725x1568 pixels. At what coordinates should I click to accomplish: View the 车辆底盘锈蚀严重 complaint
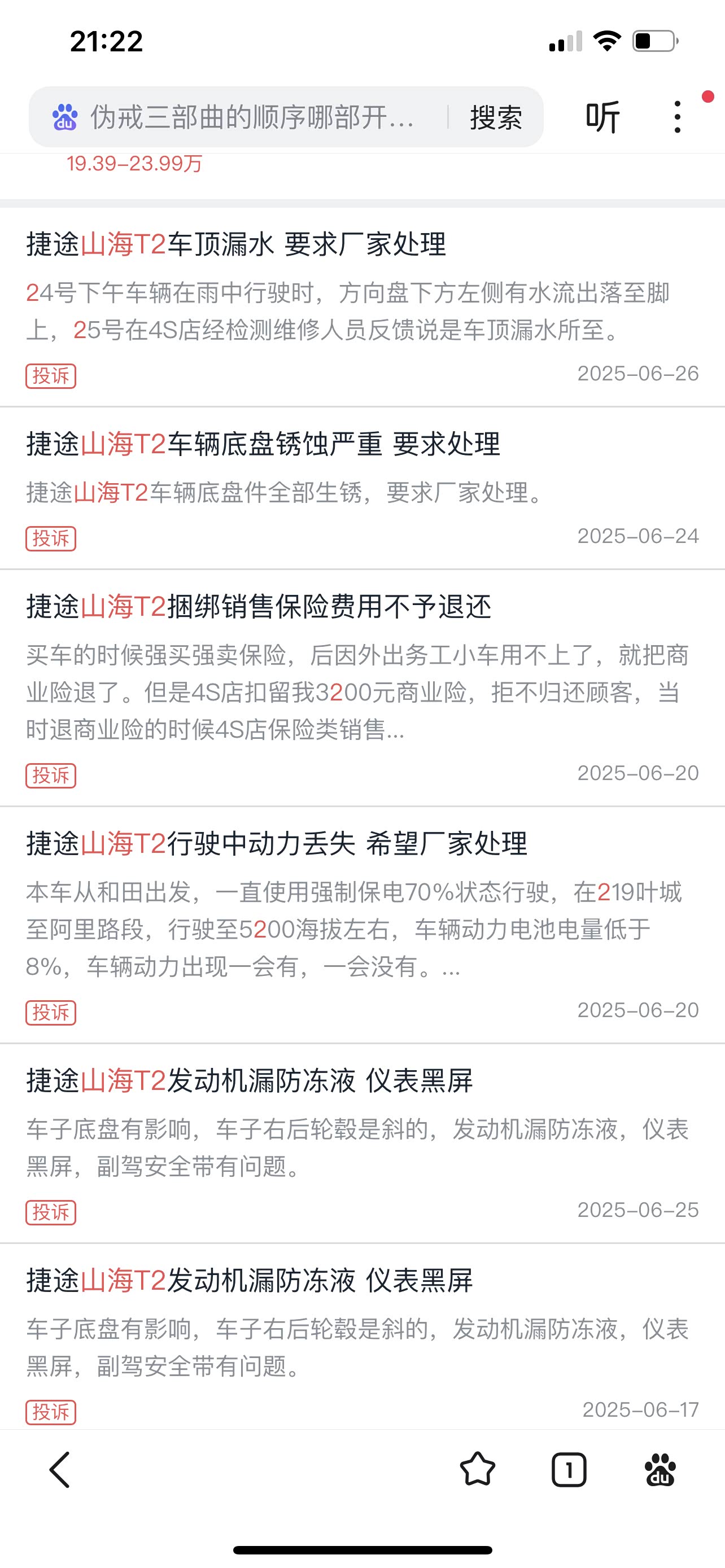coord(263,444)
